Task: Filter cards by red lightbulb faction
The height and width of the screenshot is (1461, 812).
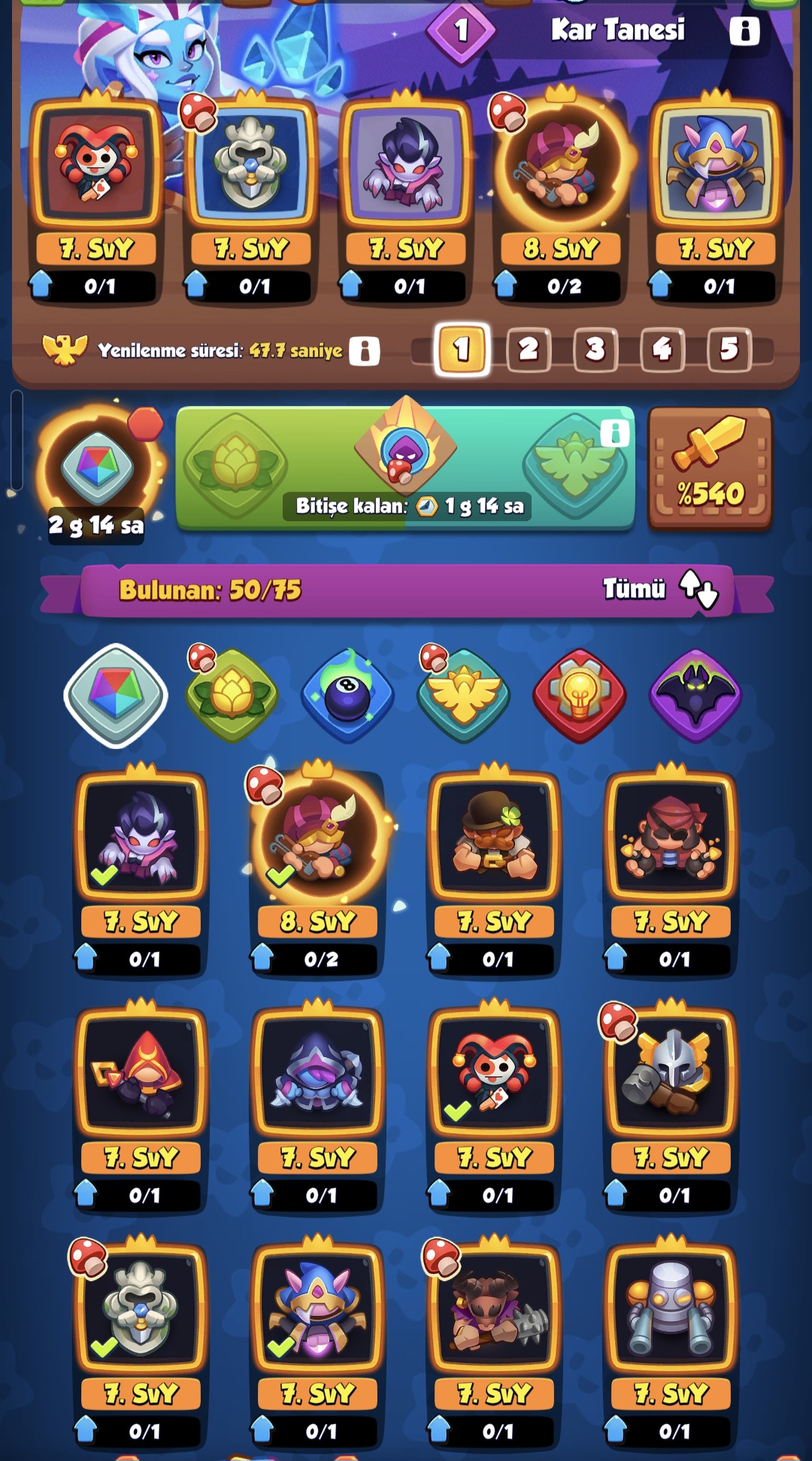Action: [579, 696]
